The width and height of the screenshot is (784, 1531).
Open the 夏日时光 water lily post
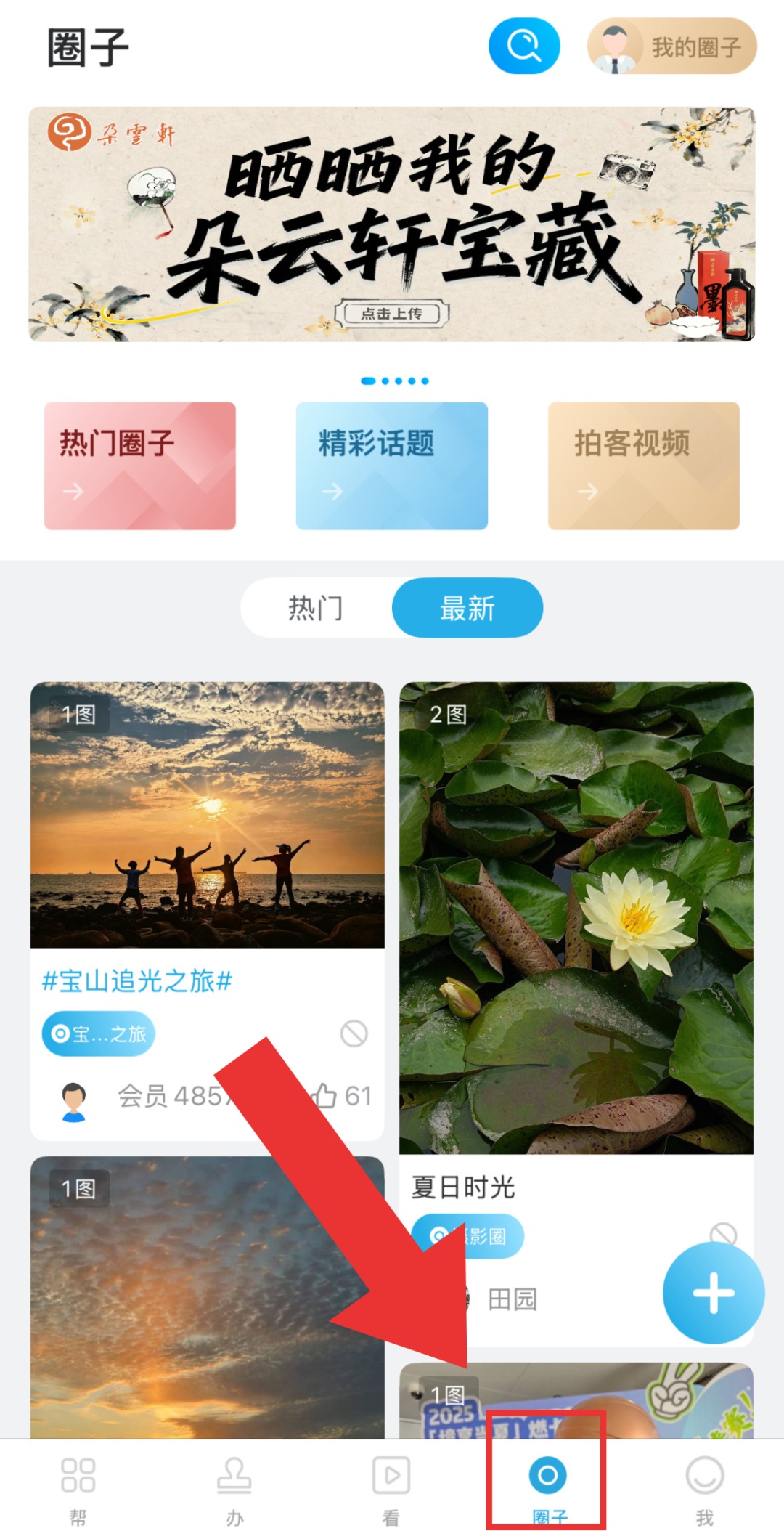(x=576, y=917)
